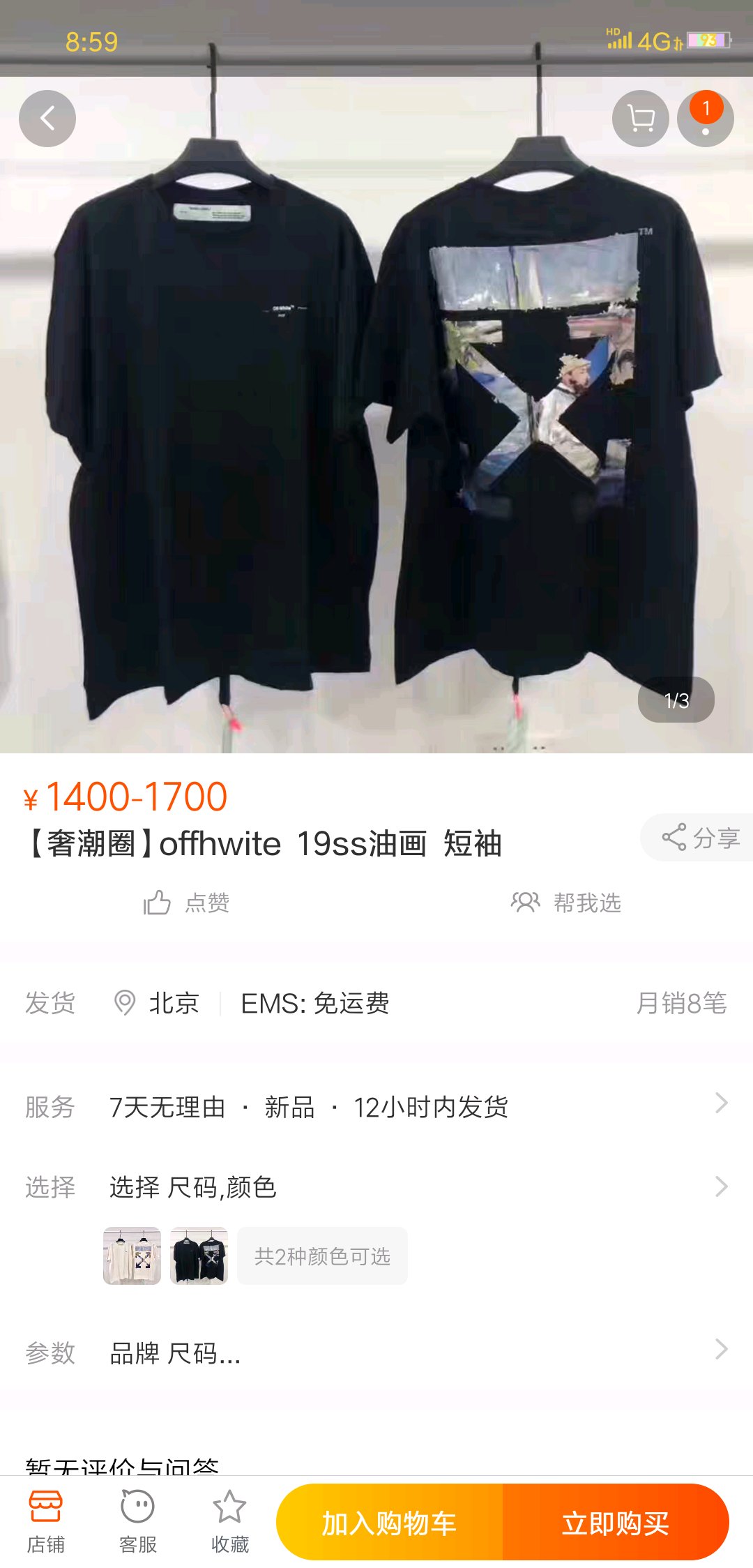
Task: Contact 客服 customer service
Action: coord(137,1521)
